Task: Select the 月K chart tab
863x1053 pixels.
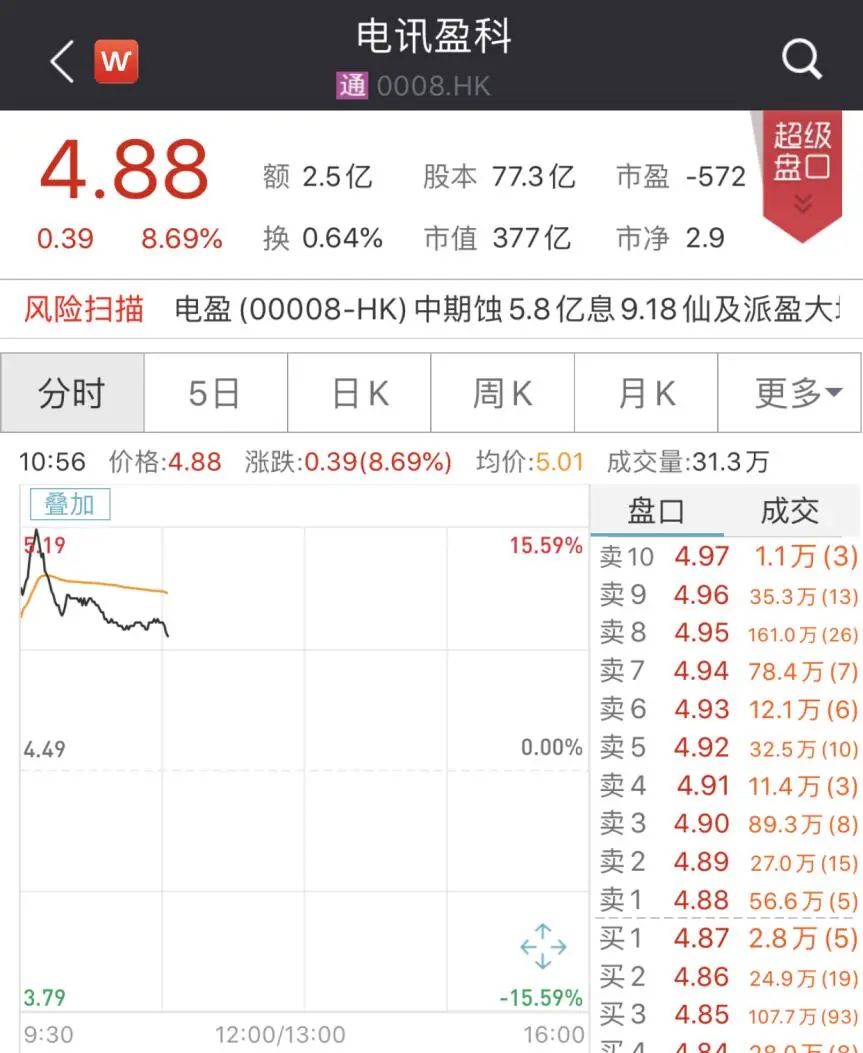Action: [646, 393]
